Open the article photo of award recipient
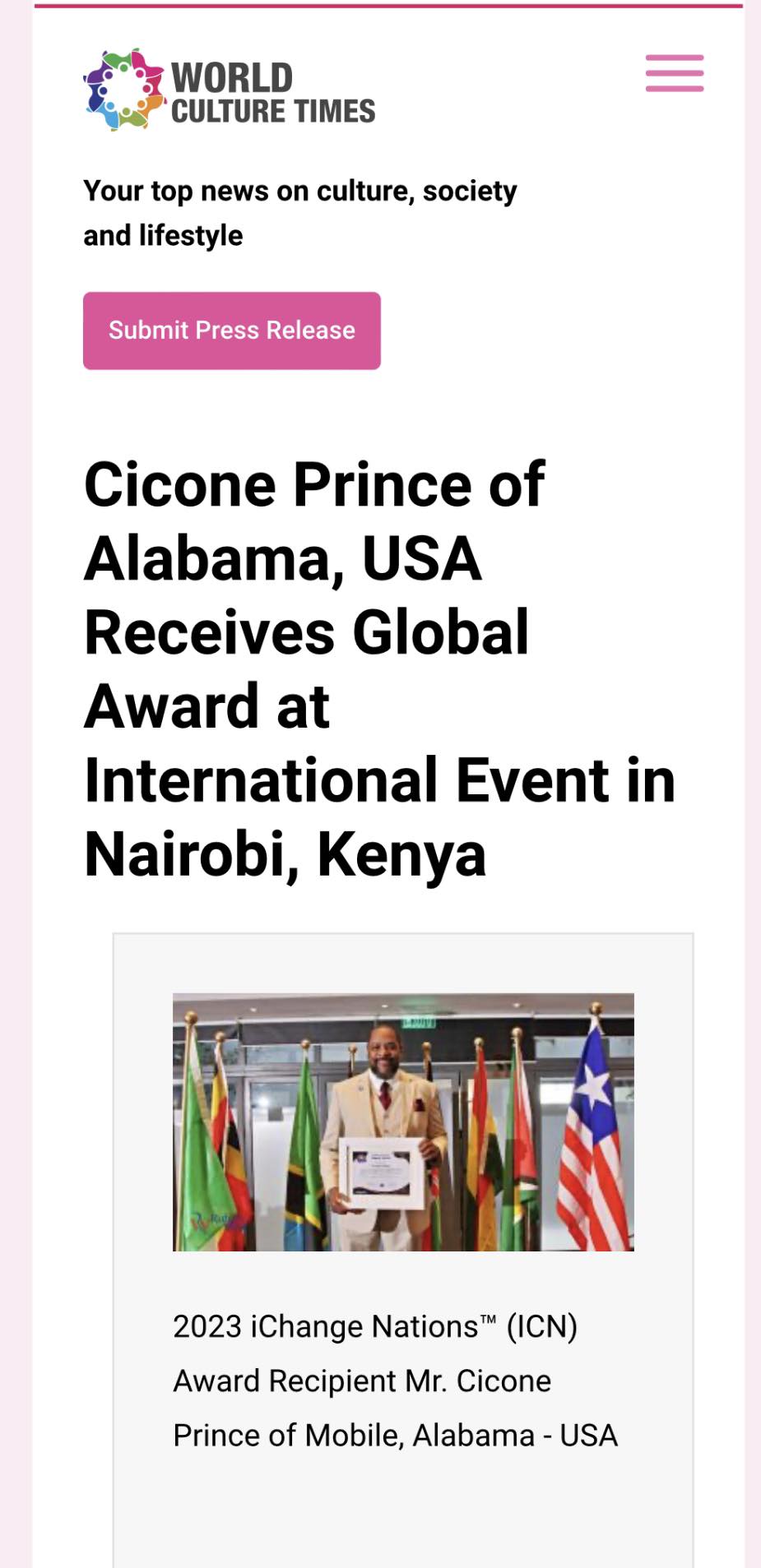This screenshot has width=761, height=1568. 403,1122
